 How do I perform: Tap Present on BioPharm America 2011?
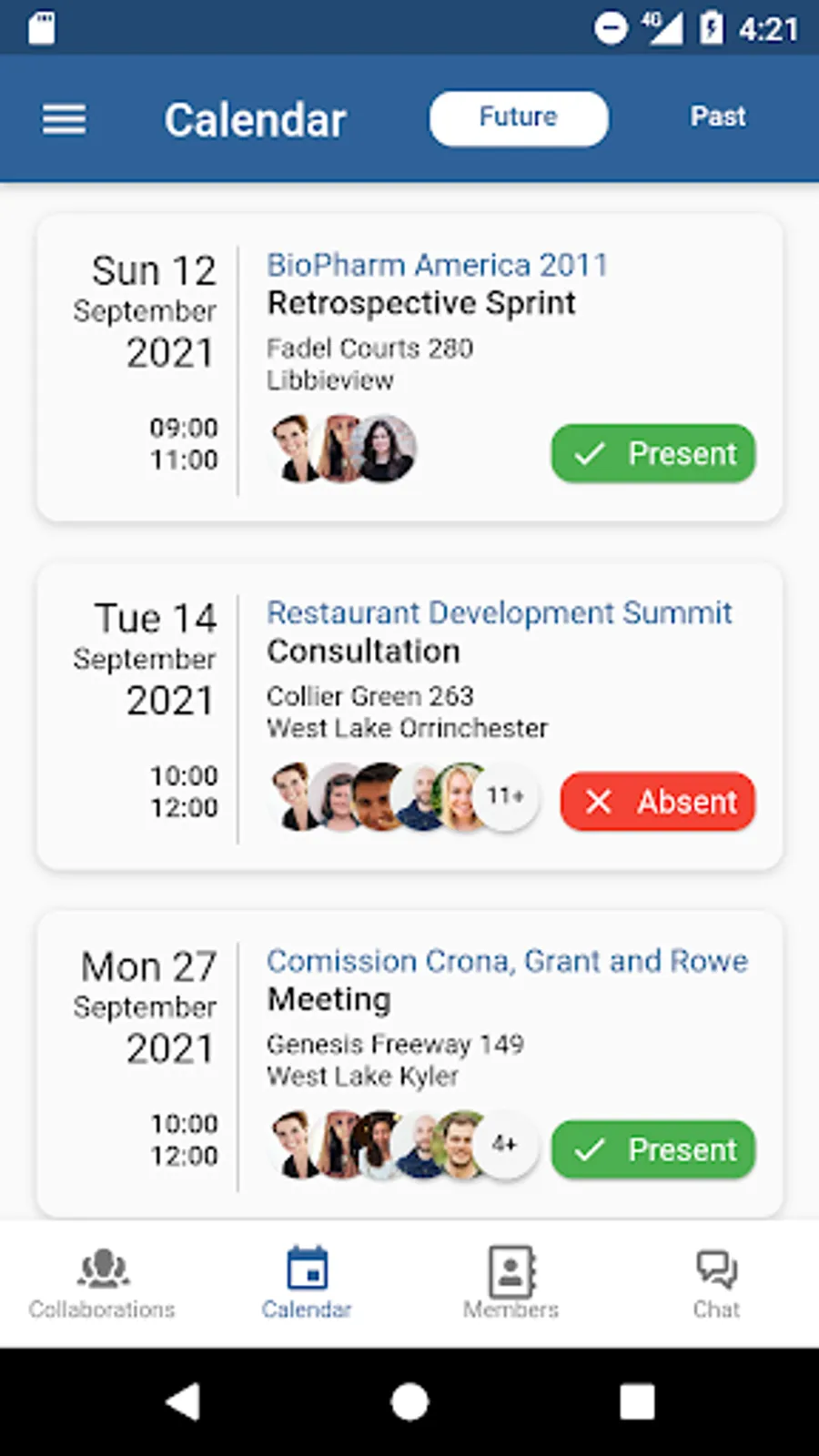(653, 453)
